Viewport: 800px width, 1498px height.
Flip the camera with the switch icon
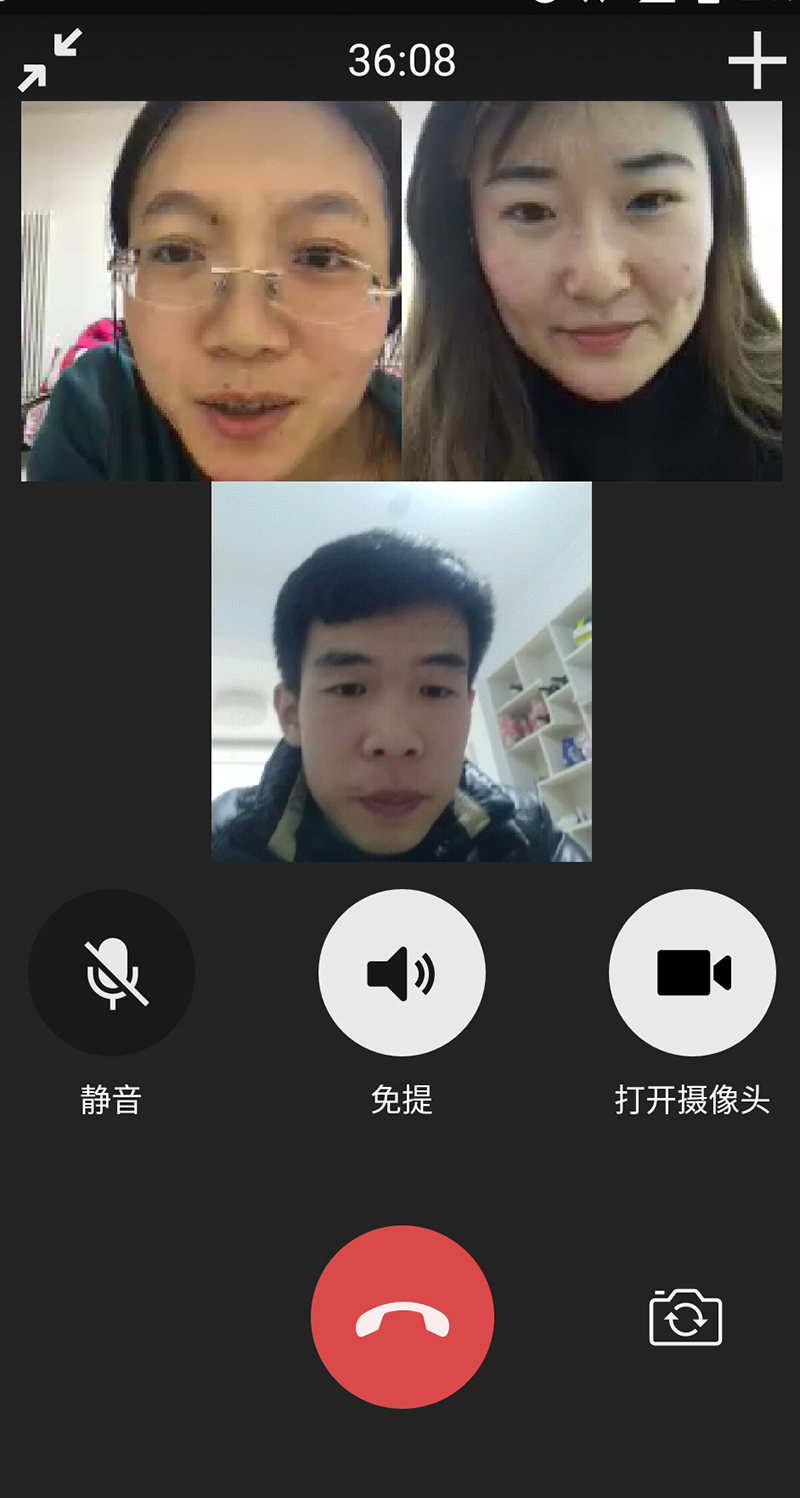pyautogui.click(x=685, y=1318)
